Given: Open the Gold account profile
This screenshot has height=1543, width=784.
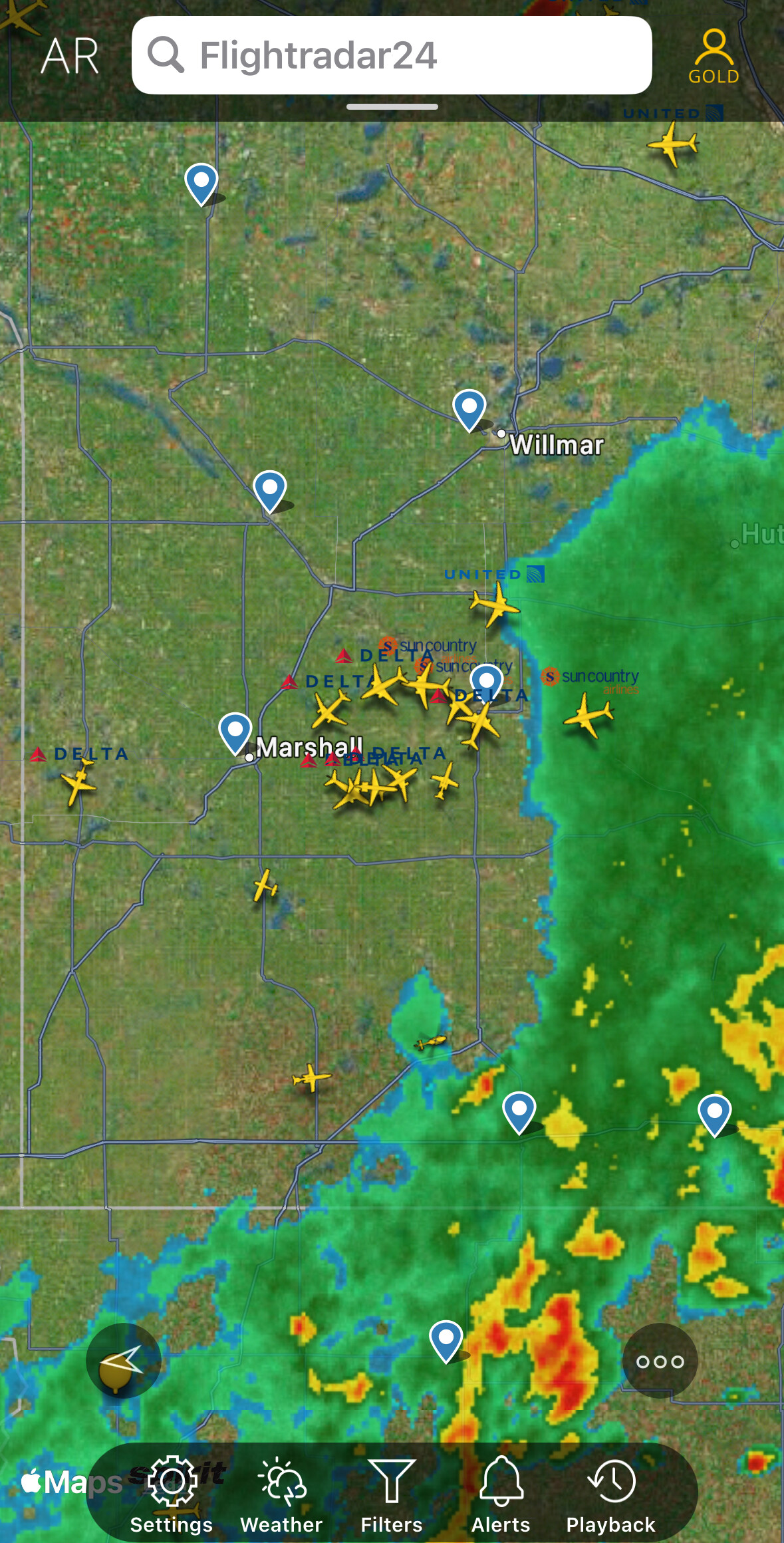Looking at the screenshot, I should coord(714,56).
